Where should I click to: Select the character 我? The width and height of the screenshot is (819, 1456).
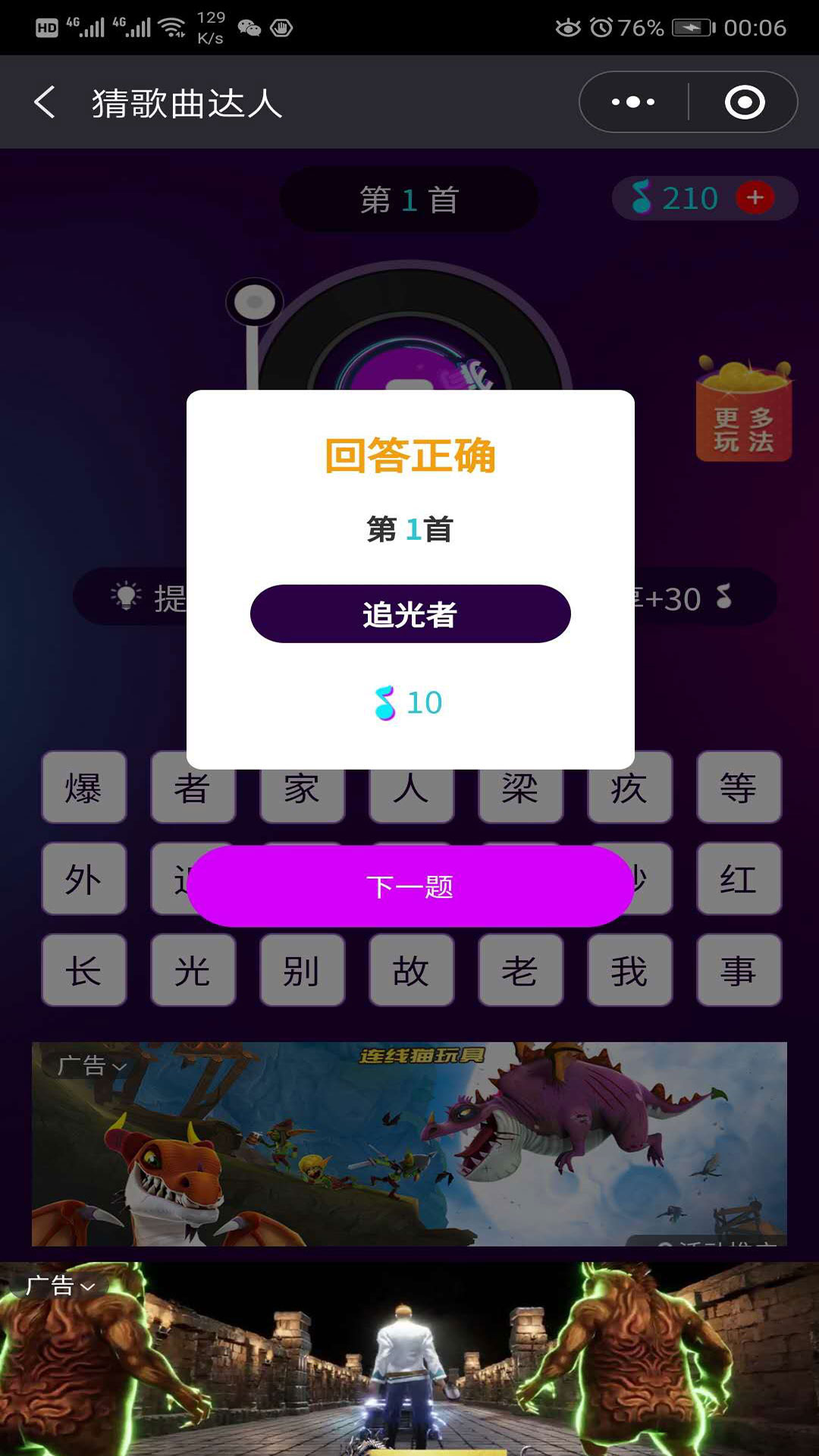tap(629, 970)
